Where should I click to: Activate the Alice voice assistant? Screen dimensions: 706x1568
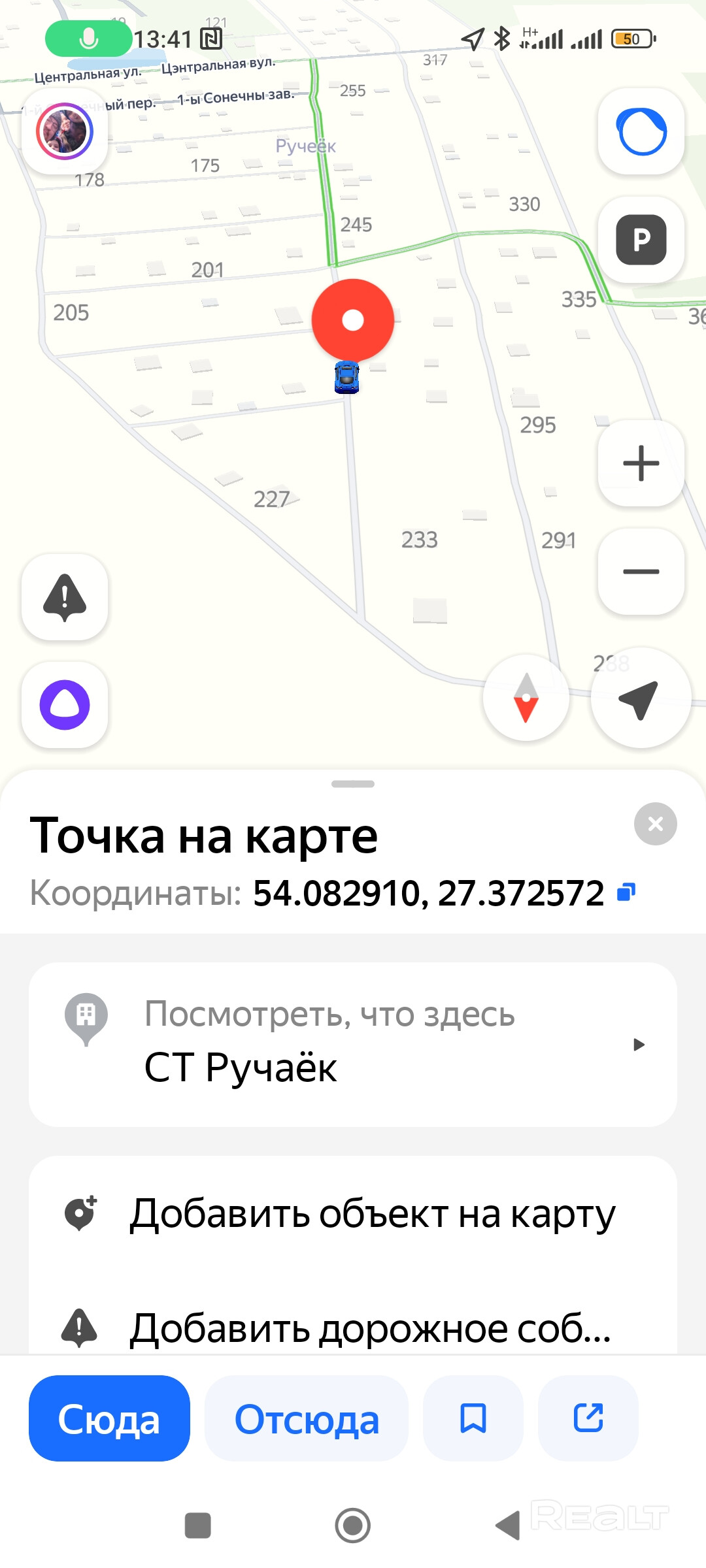(x=64, y=705)
